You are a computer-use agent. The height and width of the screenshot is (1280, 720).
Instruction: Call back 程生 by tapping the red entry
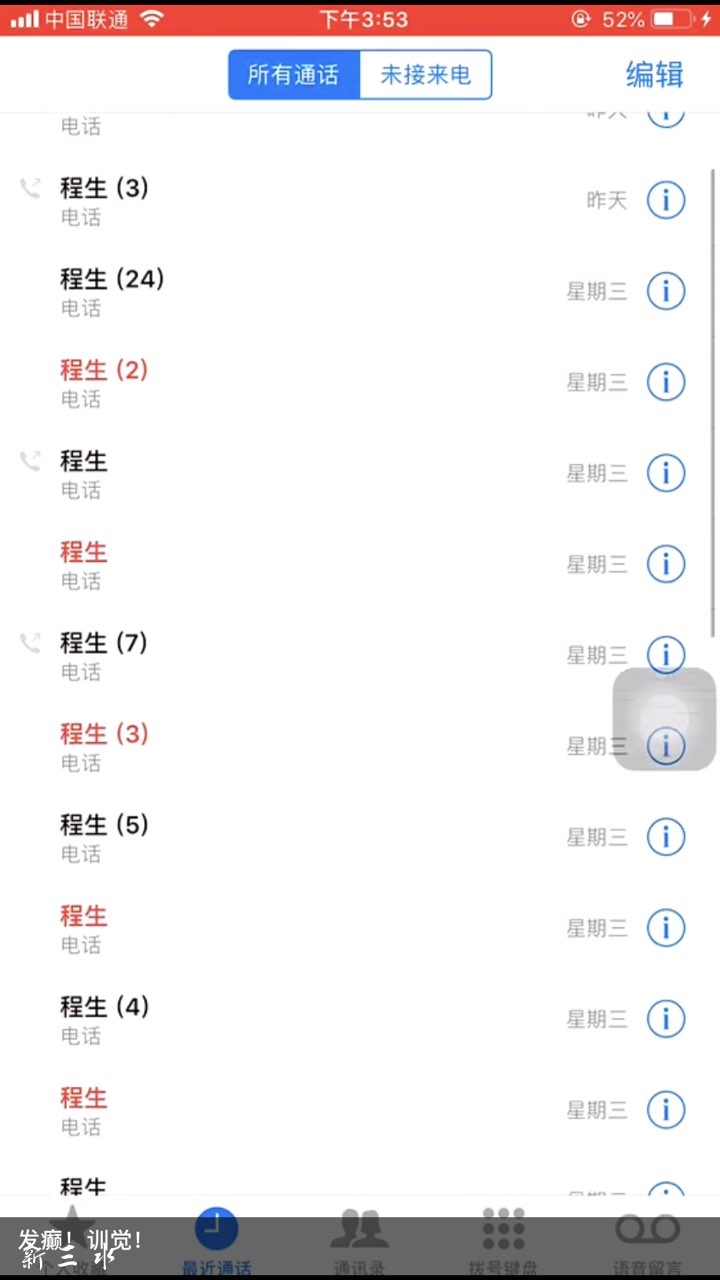[83, 551]
